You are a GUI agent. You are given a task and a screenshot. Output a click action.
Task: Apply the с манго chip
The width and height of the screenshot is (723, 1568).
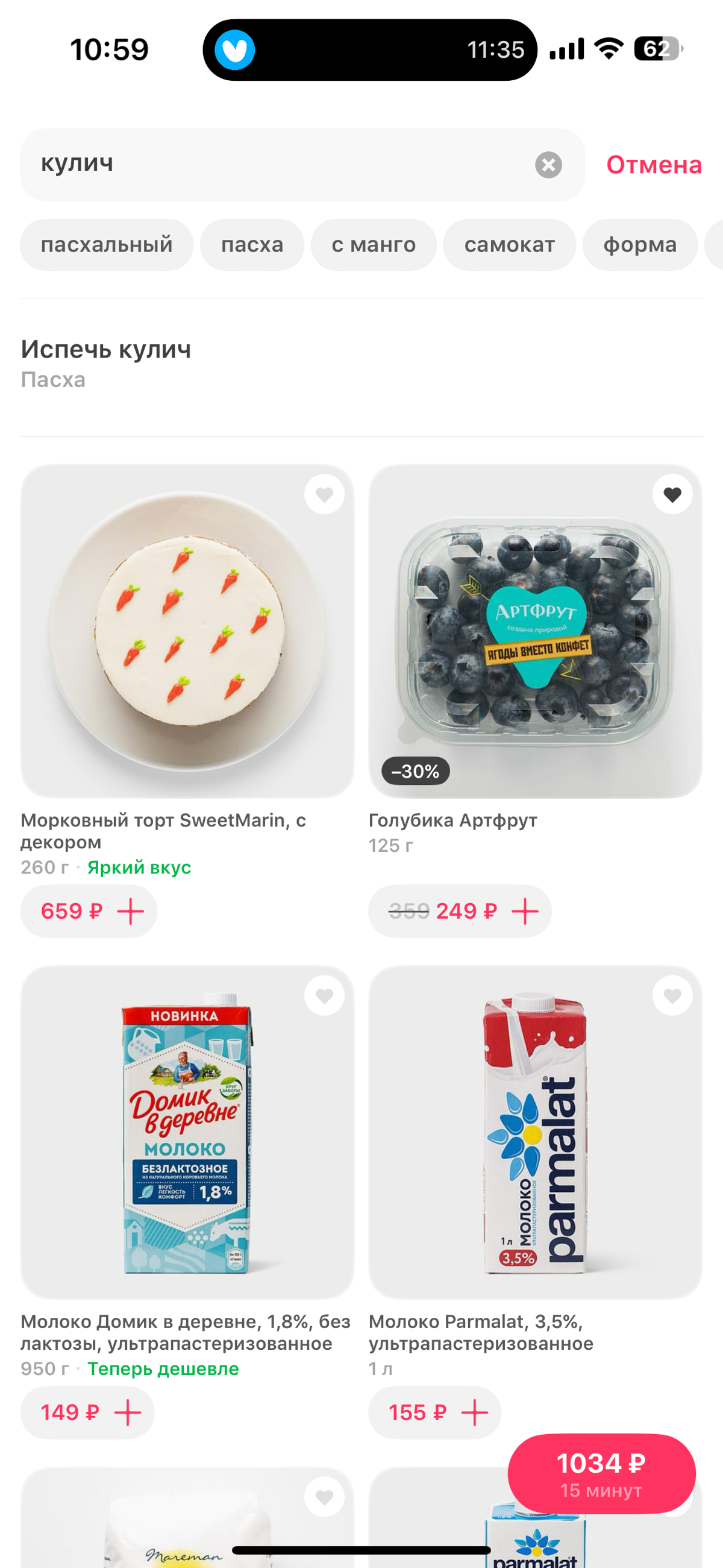(x=374, y=245)
